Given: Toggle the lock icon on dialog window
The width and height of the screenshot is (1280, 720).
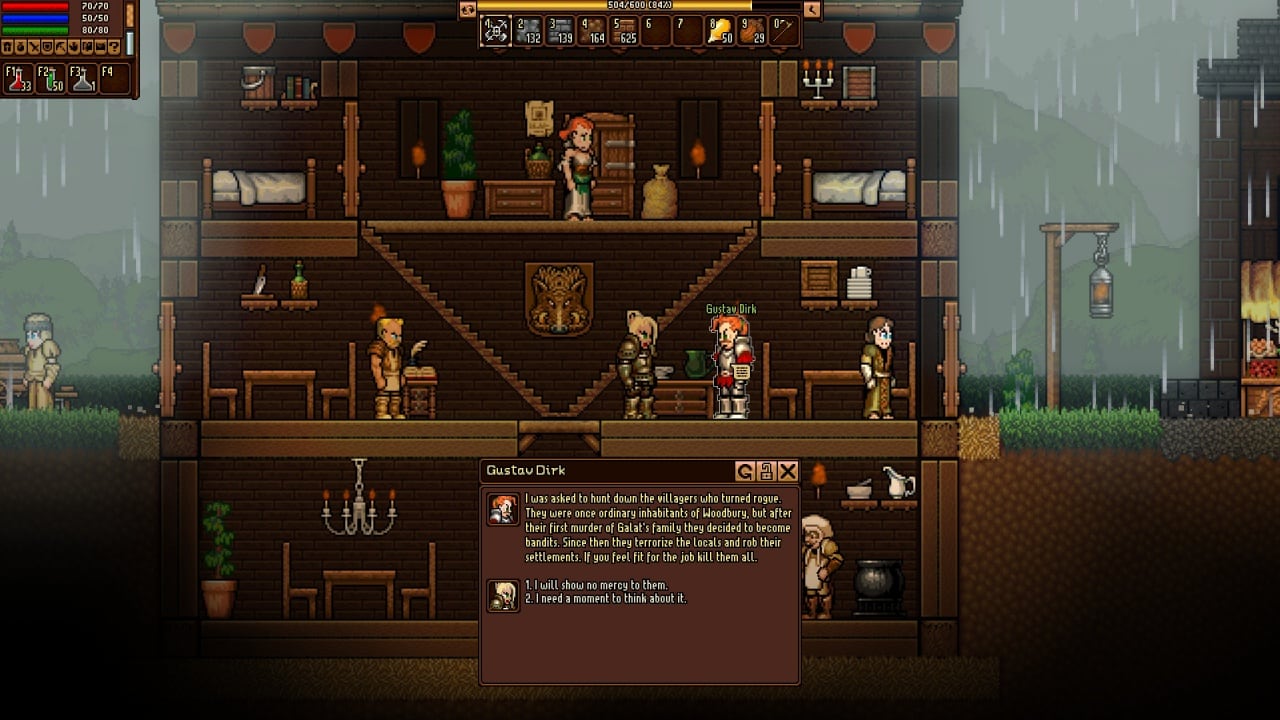Looking at the screenshot, I should 766,471.
